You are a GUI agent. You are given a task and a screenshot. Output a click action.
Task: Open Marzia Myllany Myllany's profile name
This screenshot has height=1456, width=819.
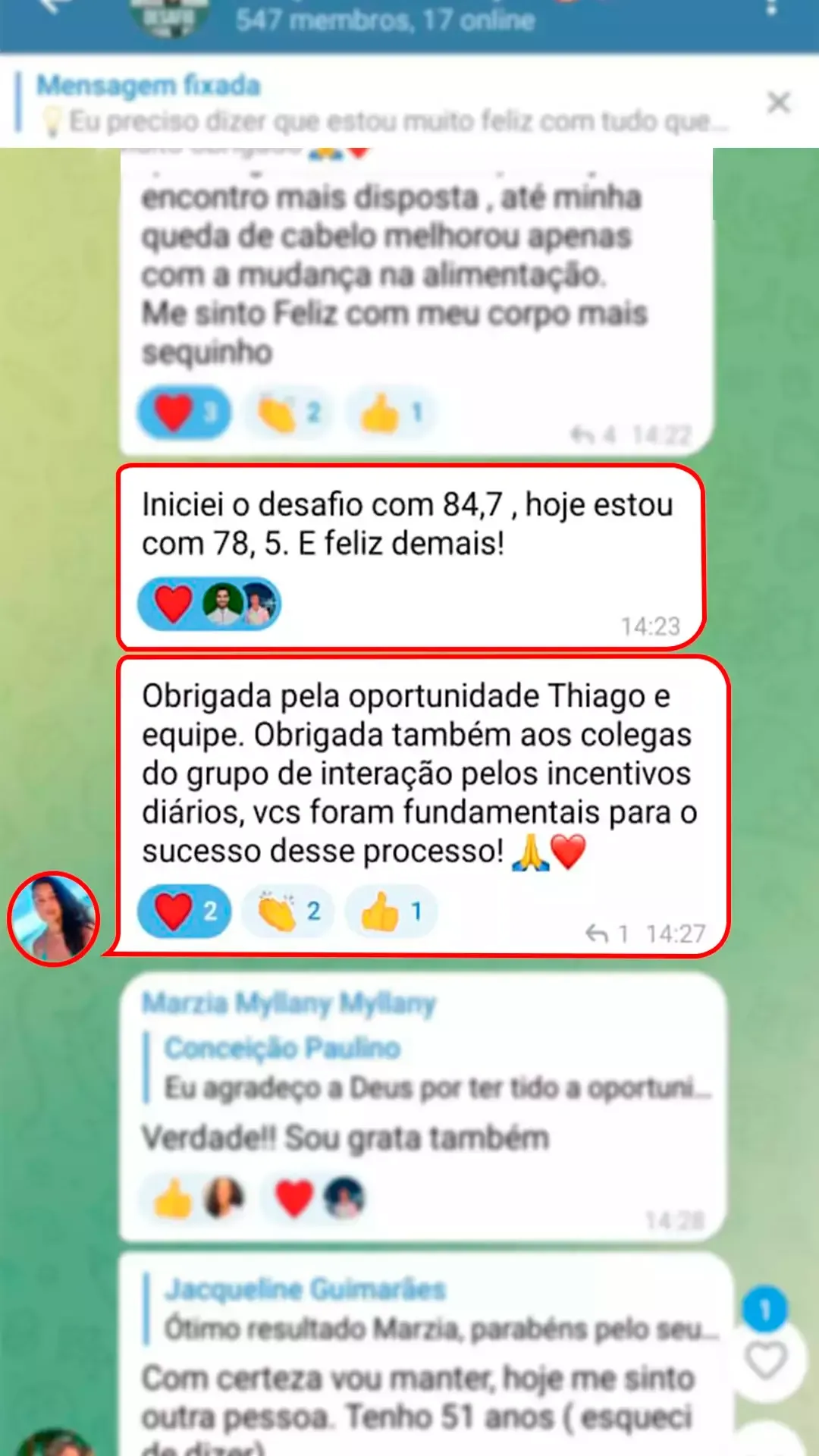point(288,1003)
